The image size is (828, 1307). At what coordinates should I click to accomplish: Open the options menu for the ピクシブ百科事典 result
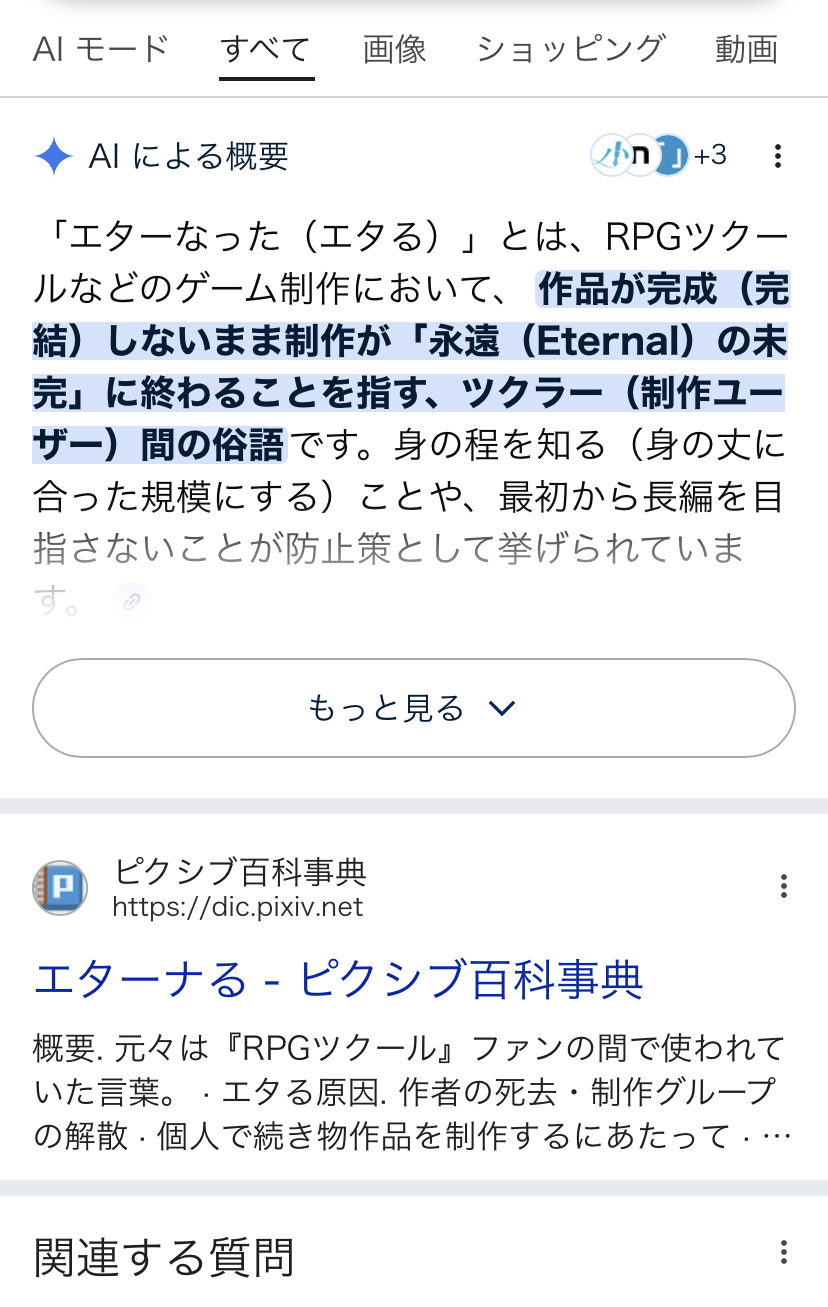tap(784, 886)
